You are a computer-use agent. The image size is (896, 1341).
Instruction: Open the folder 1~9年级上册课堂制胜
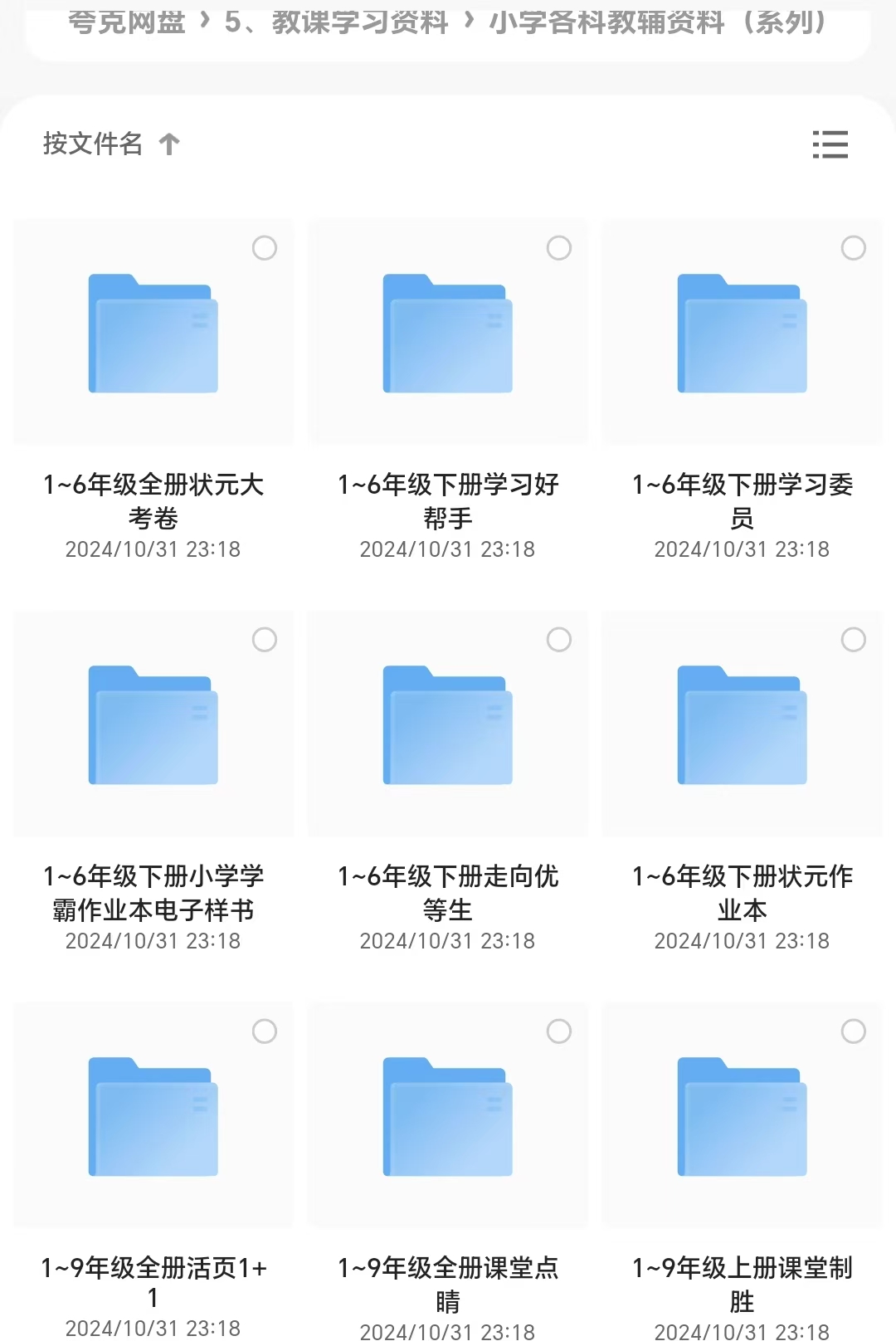point(743,1117)
